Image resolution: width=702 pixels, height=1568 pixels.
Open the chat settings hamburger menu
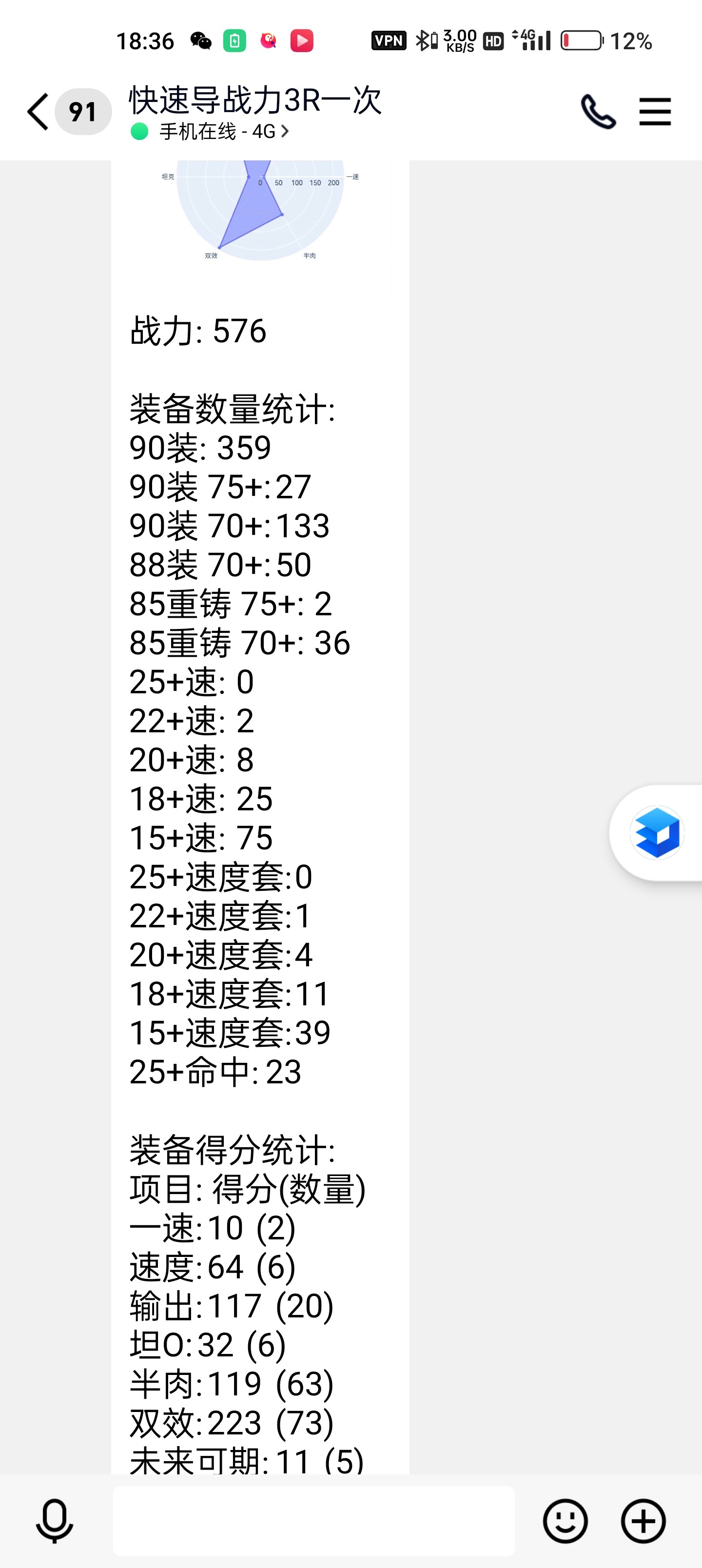pos(655,111)
